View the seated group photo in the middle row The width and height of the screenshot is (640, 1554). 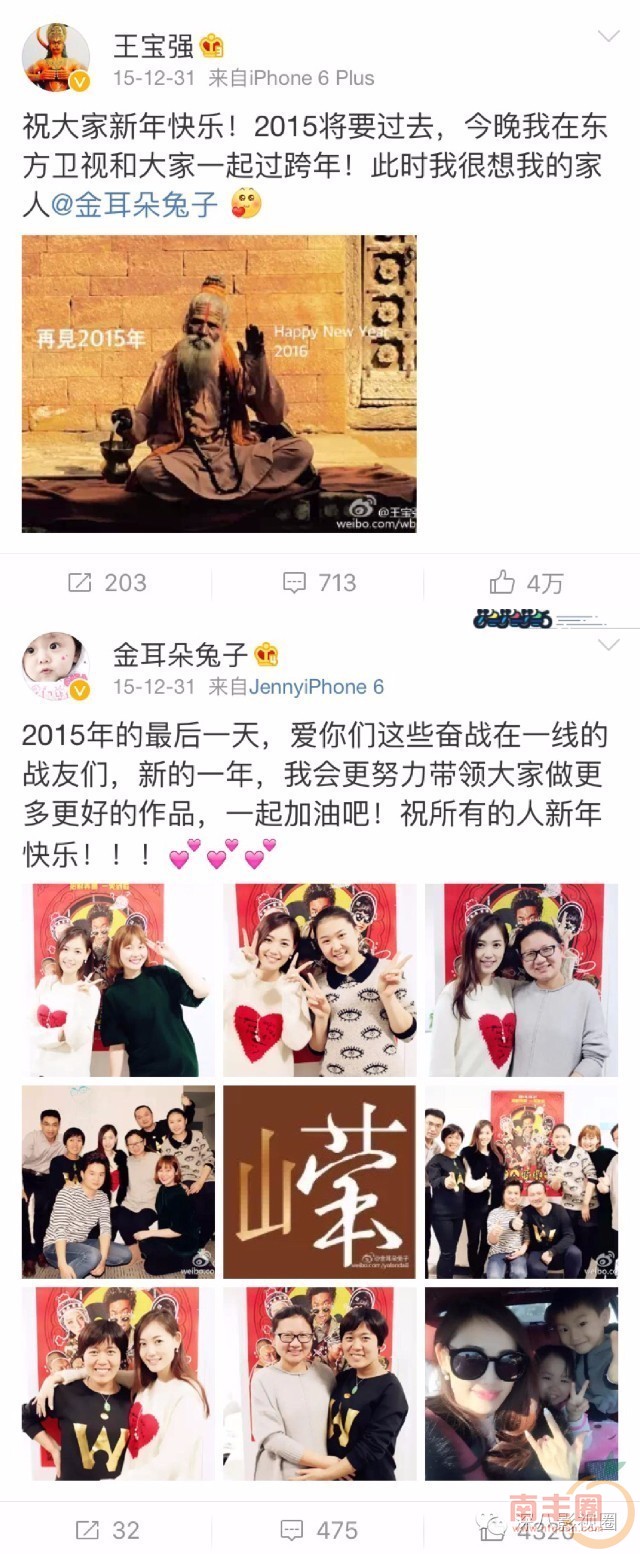tap(118, 1181)
